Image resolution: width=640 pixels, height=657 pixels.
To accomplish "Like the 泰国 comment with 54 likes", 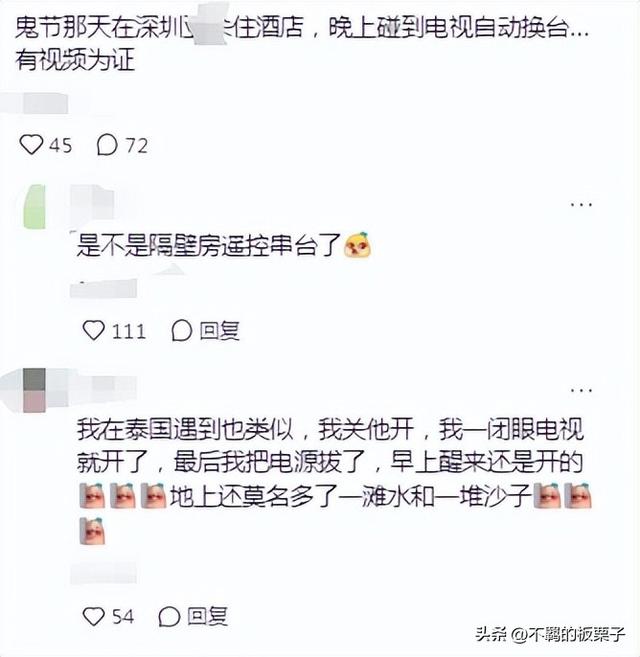I will pyautogui.click(x=93, y=616).
